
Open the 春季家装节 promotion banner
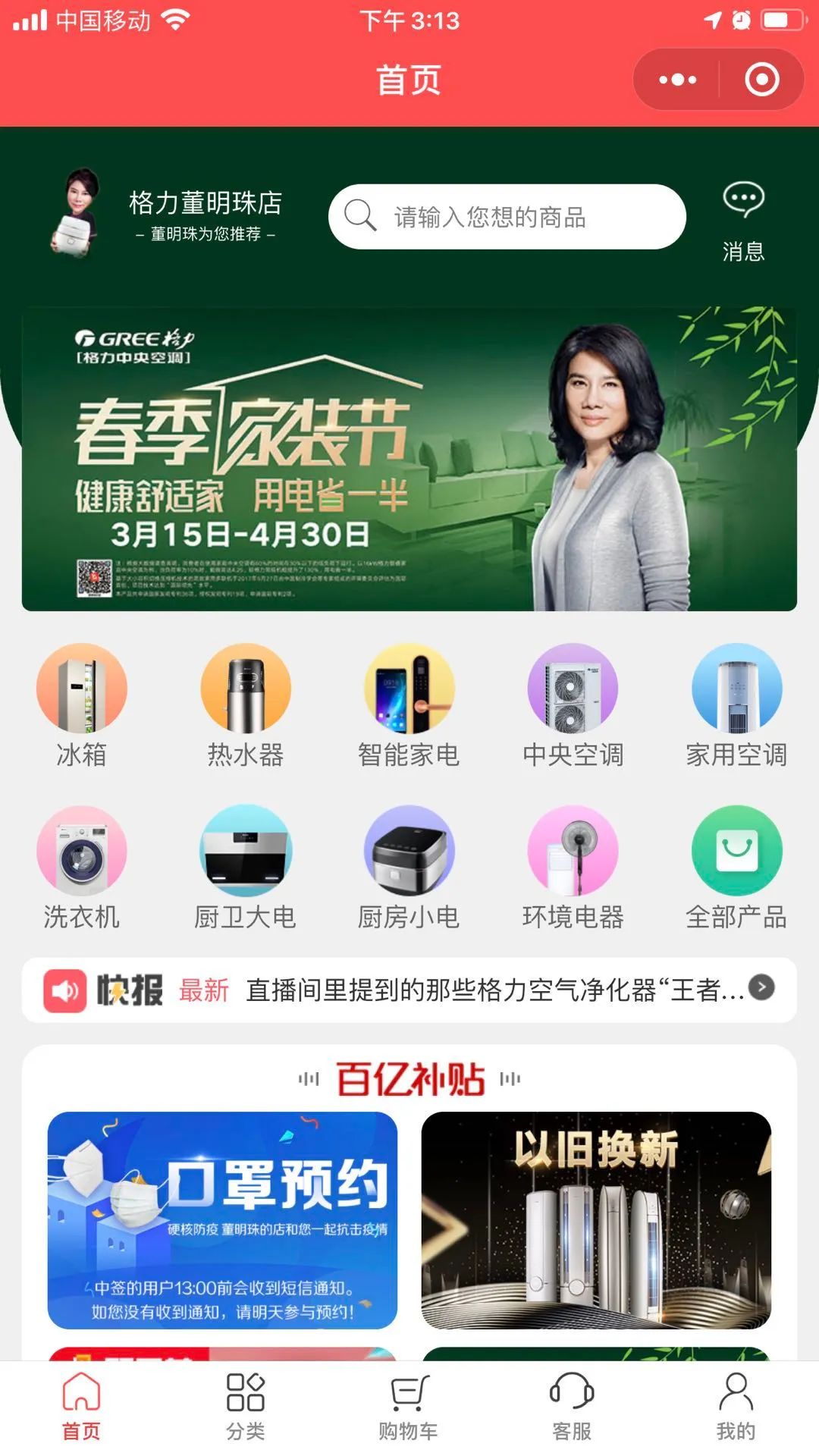pyautogui.click(x=409, y=459)
